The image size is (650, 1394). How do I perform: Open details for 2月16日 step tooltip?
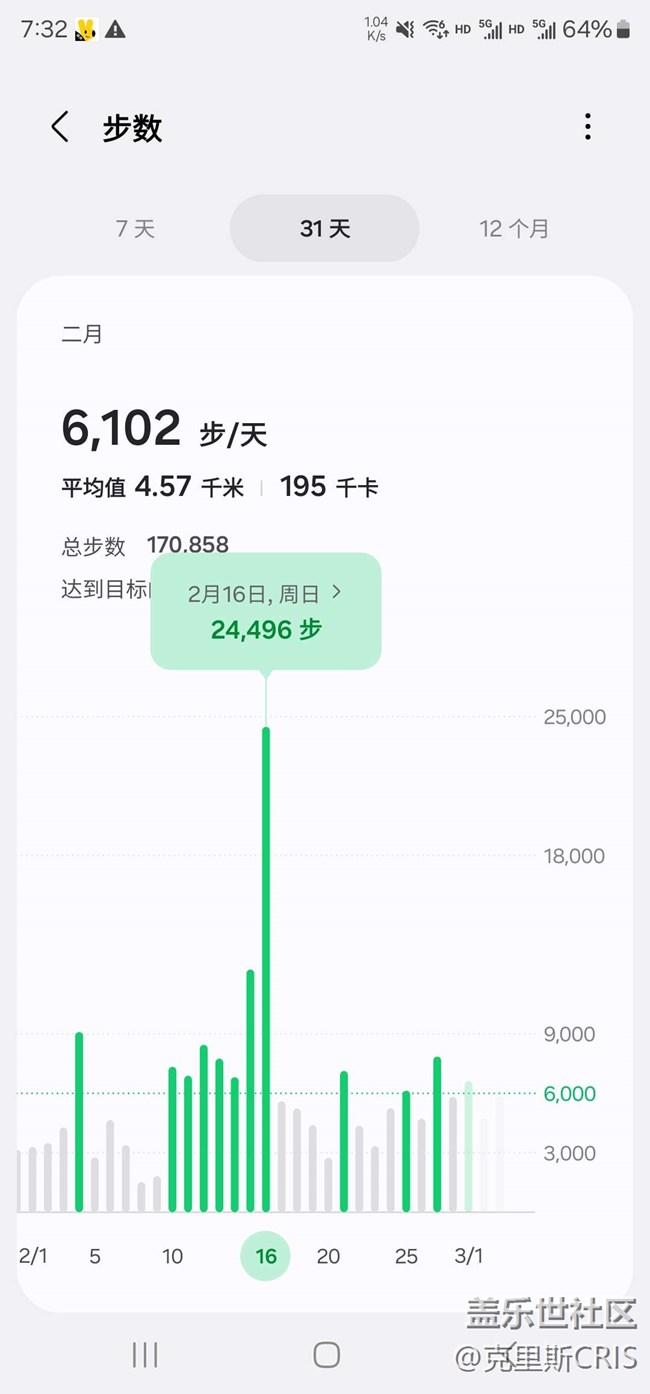[266, 611]
